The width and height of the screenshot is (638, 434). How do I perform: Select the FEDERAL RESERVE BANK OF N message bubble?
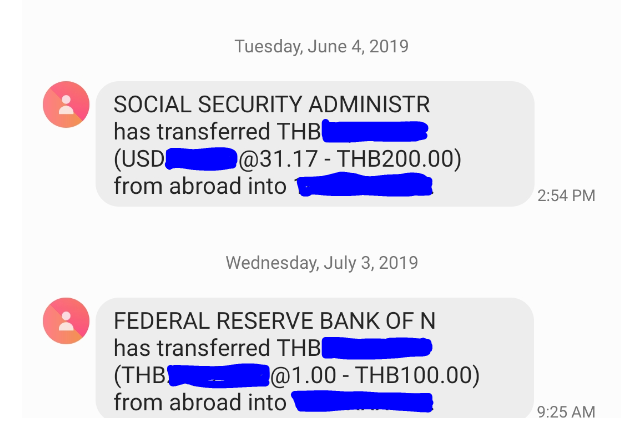pyautogui.click(x=314, y=360)
